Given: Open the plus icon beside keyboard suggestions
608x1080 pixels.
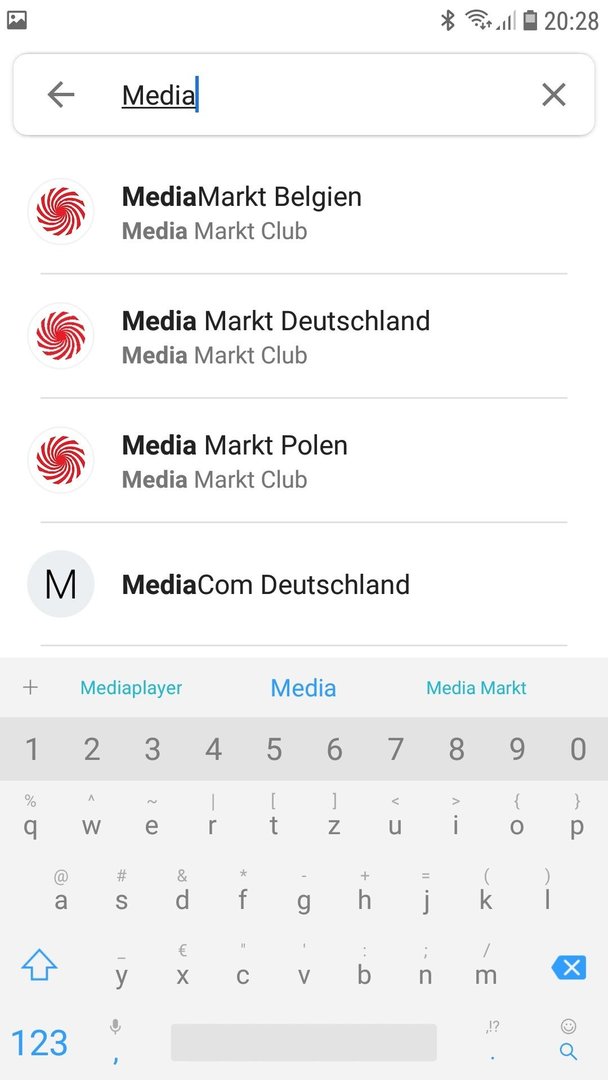Looking at the screenshot, I should click(30, 687).
